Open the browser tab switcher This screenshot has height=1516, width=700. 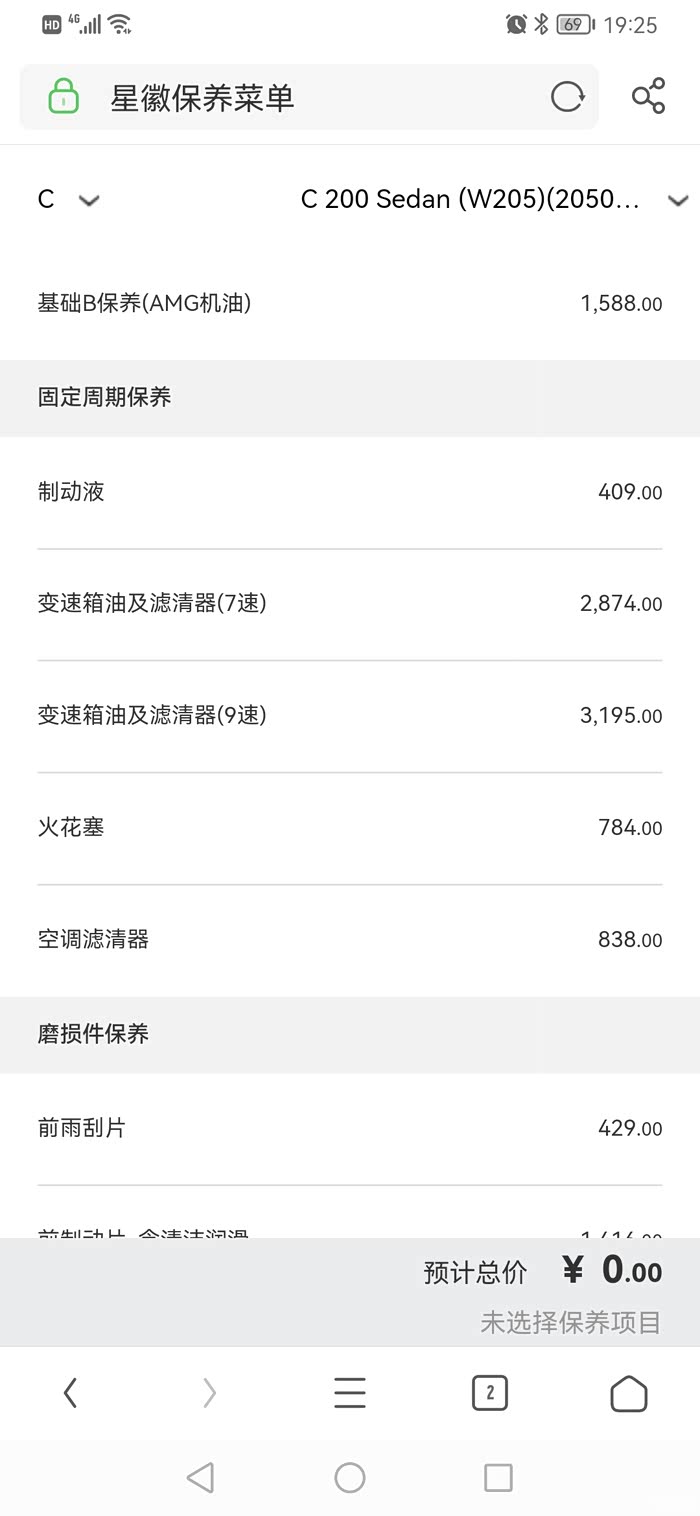coord(489,1393)
